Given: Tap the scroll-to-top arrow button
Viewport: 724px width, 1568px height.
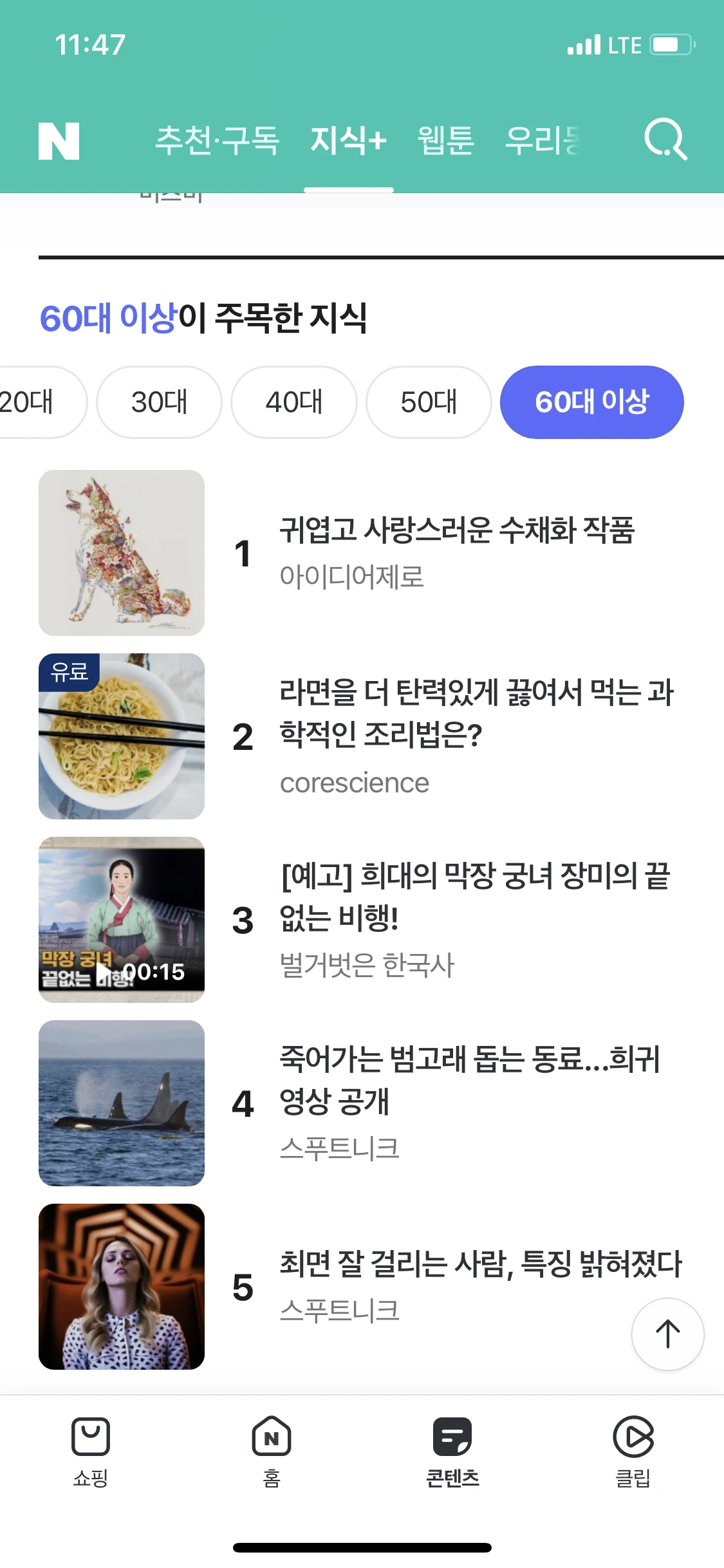Looking at the screenshot, I should (667, 1334).
